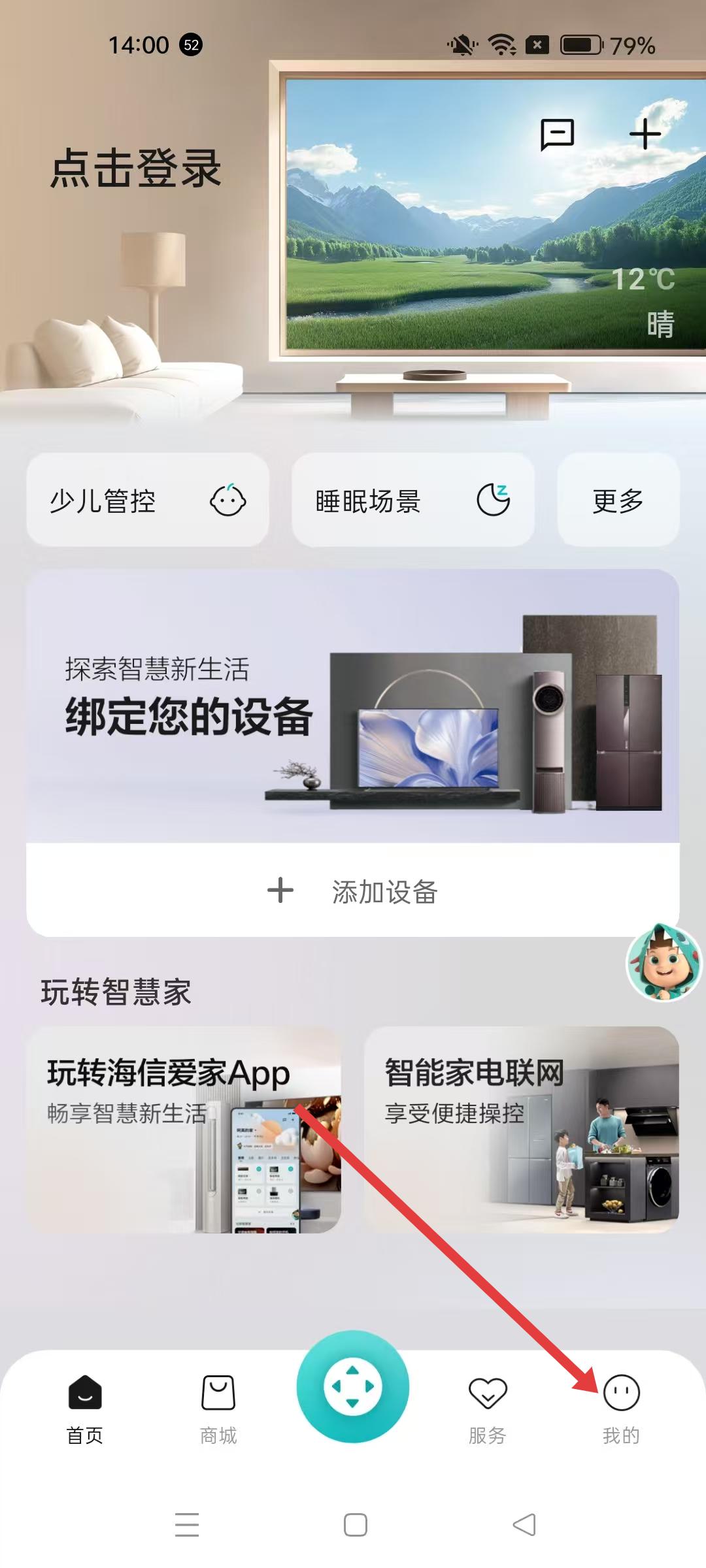This screenshot has width=706, height=1568.
Task: Open the 绑定您的设备 banner
Action: tap(353, 706)
